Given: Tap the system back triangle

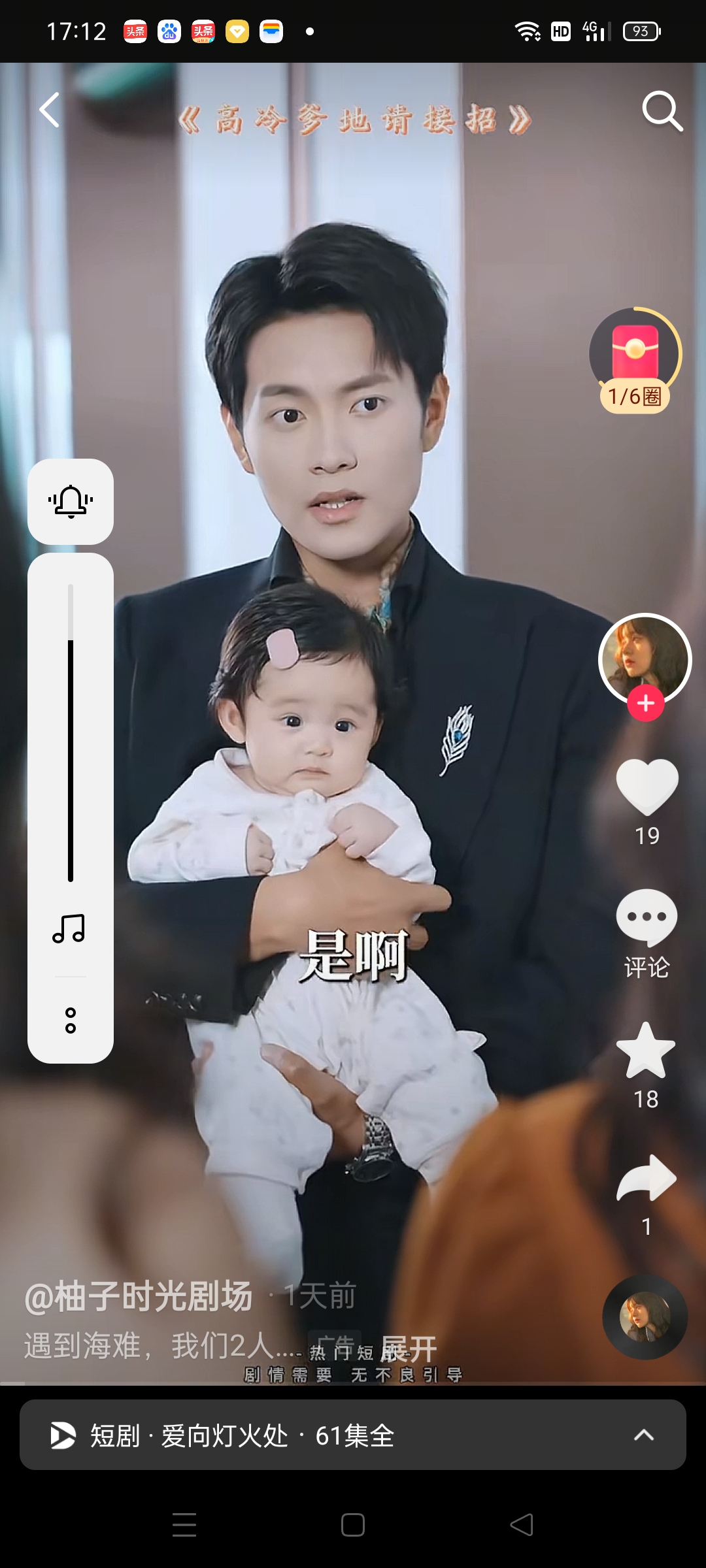Looking at the screenshot, I should [x=522, y=1525].
